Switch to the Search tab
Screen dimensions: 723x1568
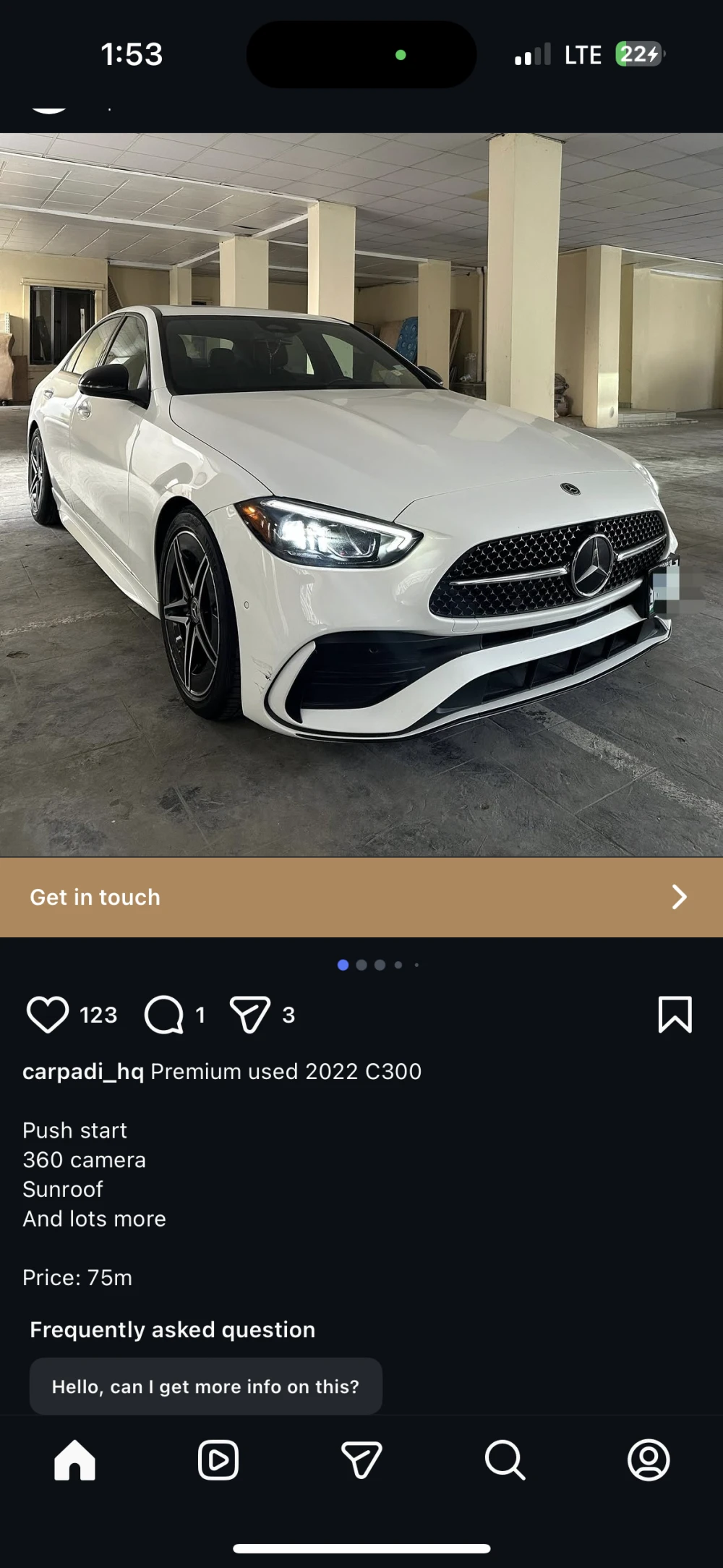(505, 1460)
